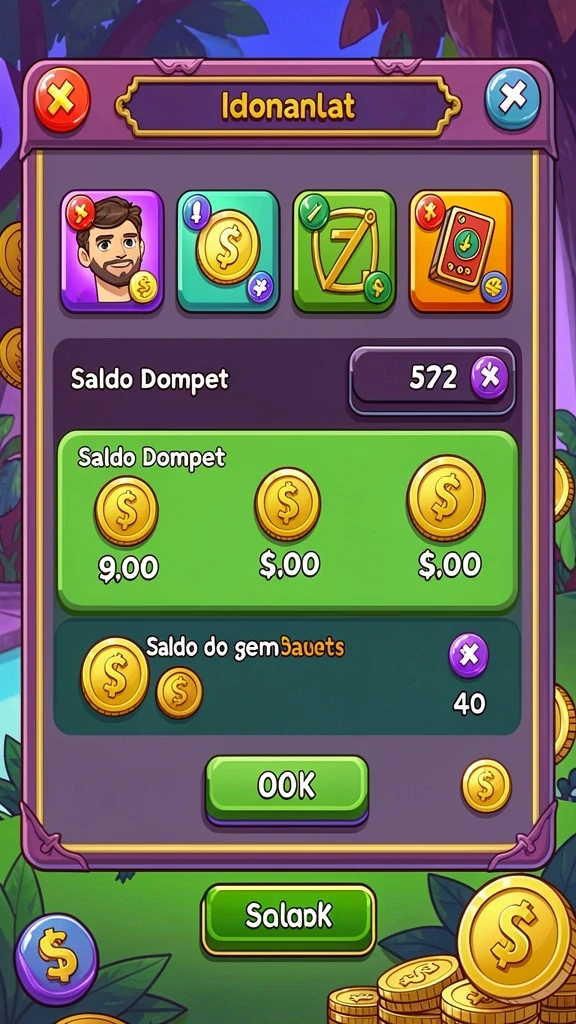Tap the purple X above 40
The height and width of the screenshot is (1024, 576).
(x=468, y=655)
